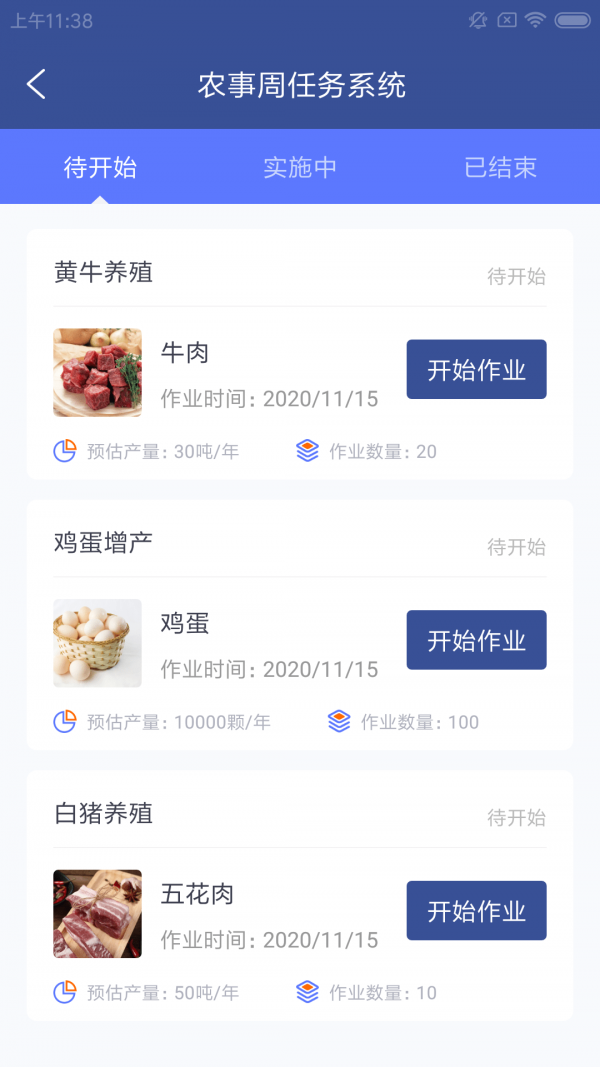Switch to the 实施中 tab

tap(300, 167)
